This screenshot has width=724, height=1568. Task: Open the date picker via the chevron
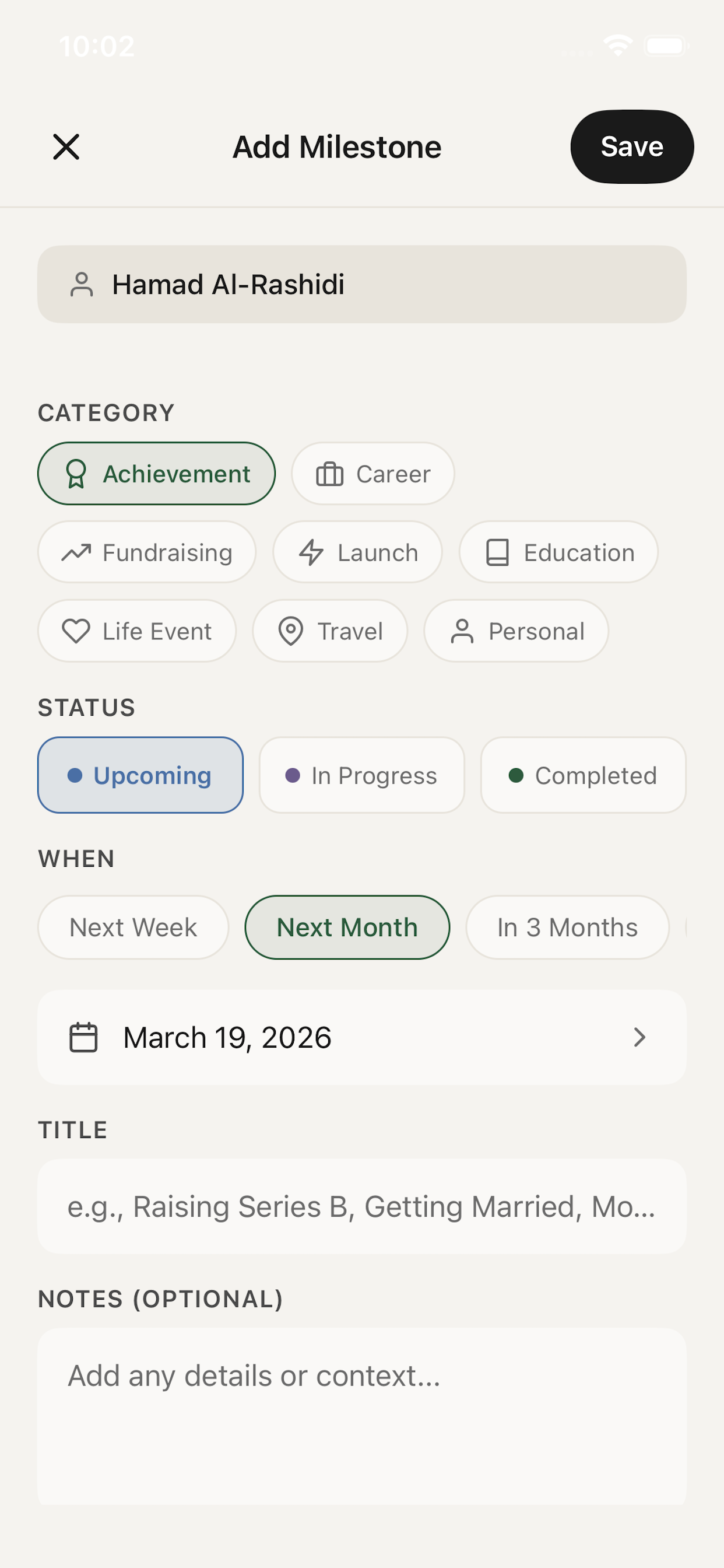(639, 1037)
